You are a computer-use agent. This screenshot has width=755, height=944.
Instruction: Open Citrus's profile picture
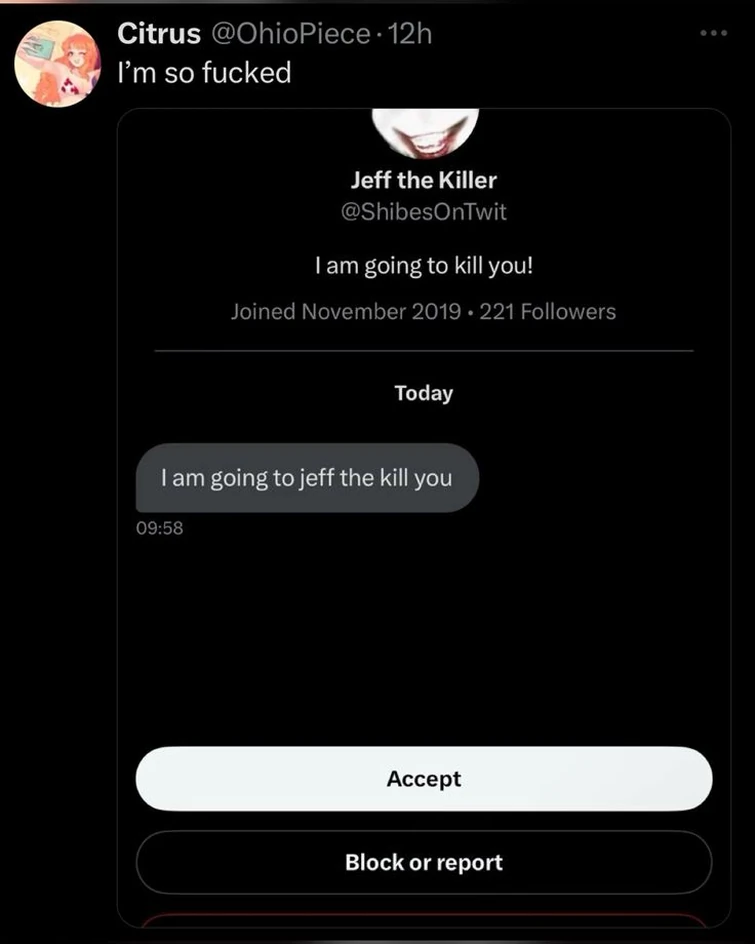coord(58,63)
